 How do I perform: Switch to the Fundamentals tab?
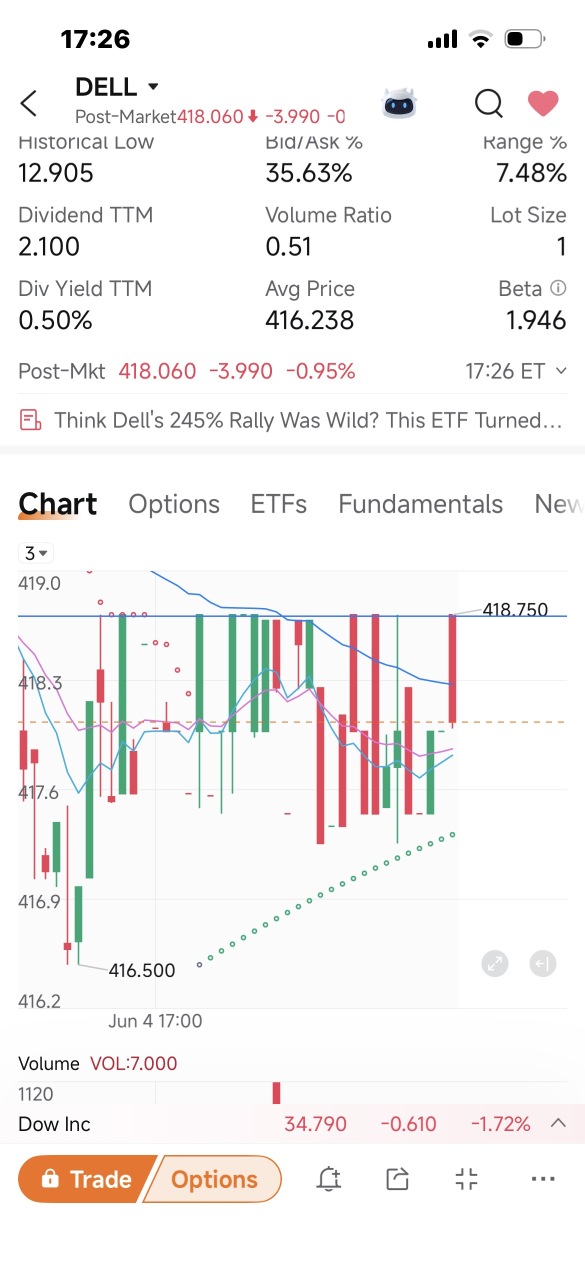click(x=420, y=504)
